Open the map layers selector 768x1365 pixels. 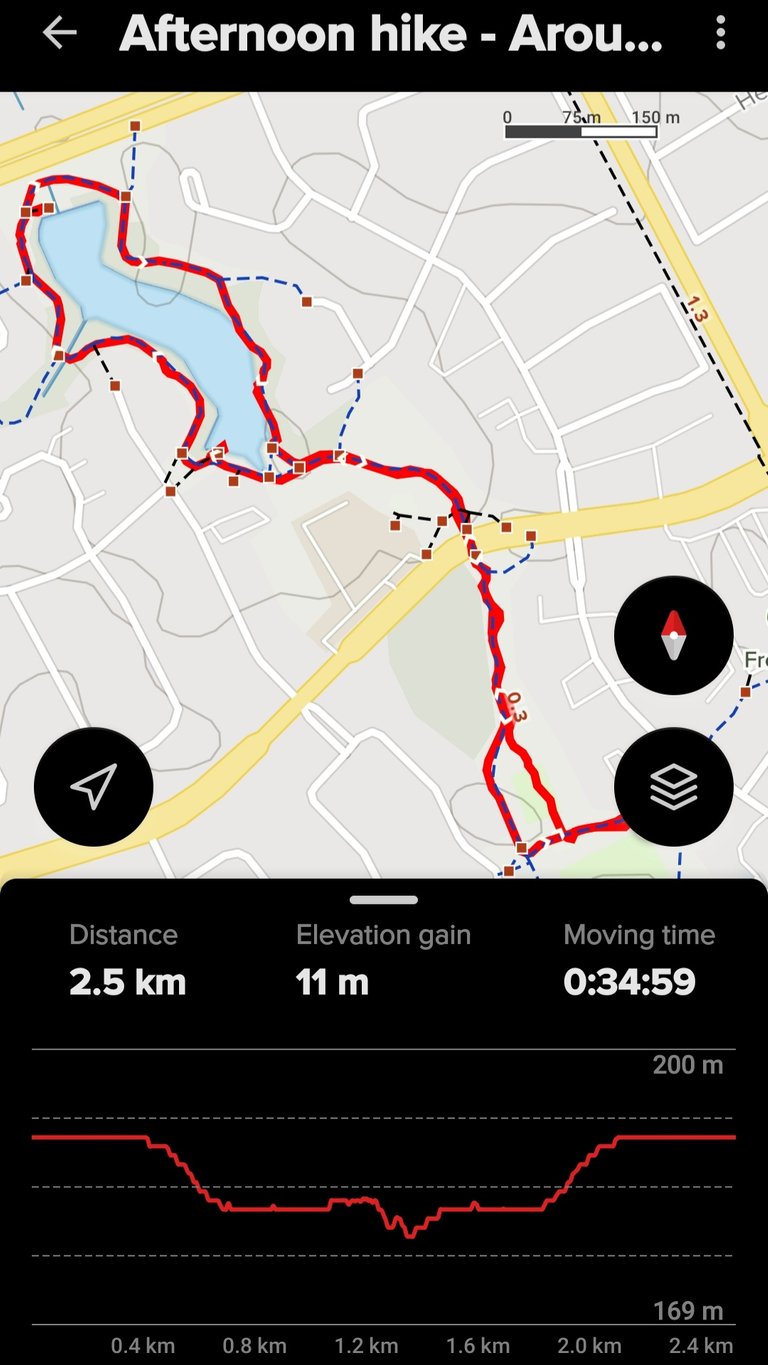[674, 787]
